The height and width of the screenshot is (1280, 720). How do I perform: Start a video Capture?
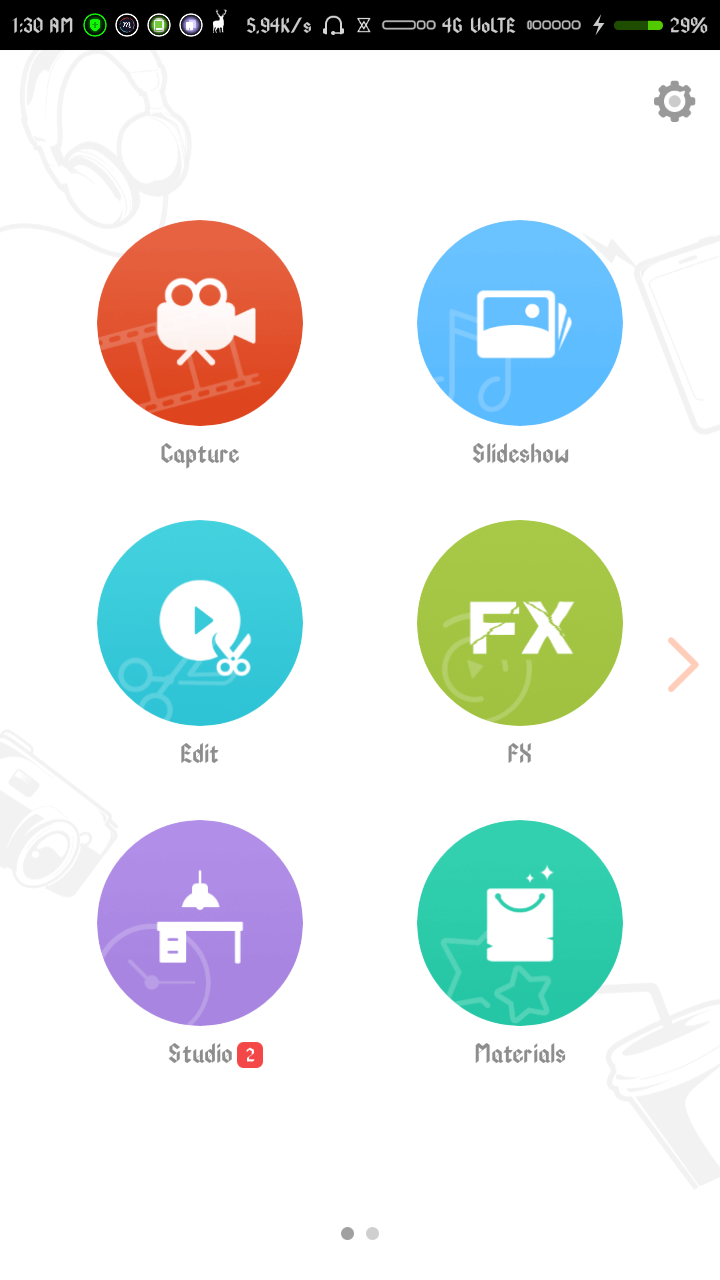pos(200,323)
